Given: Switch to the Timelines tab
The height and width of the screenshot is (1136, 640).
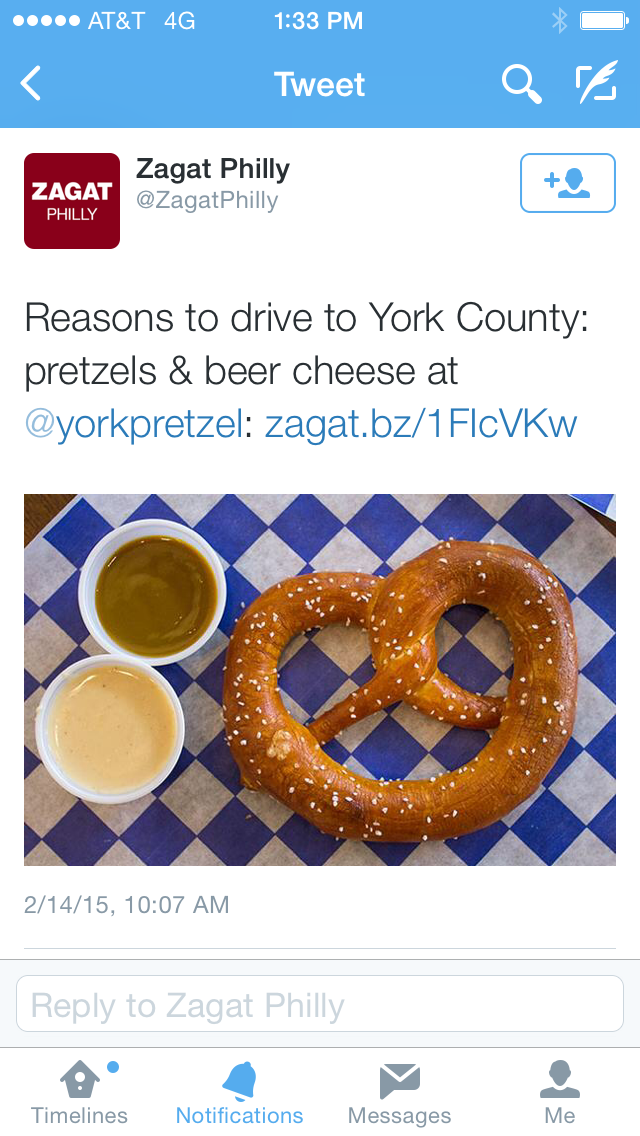Looking at the screenshot, I should click(80, 1092).
